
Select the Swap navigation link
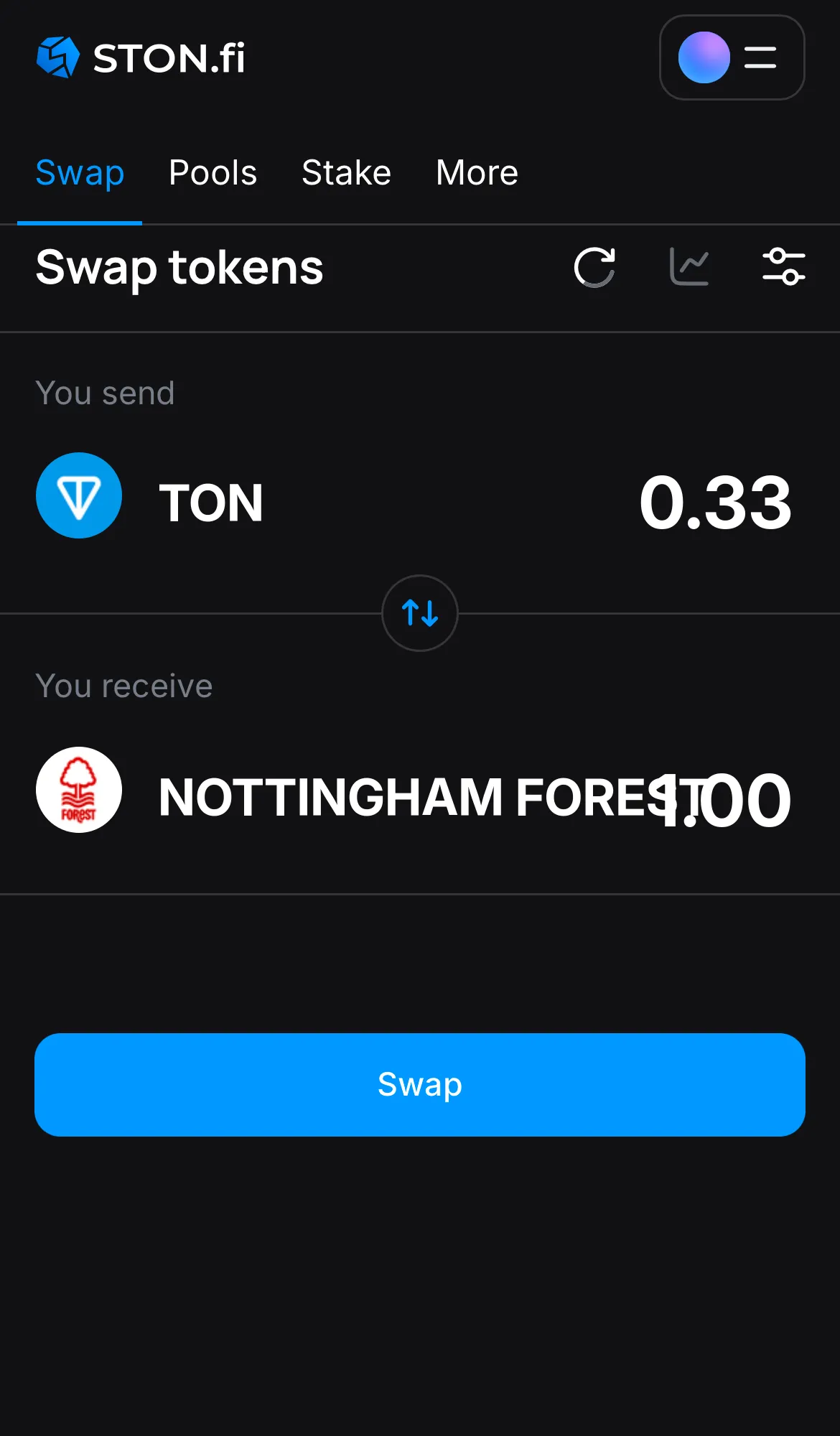(x=79, y=172)
